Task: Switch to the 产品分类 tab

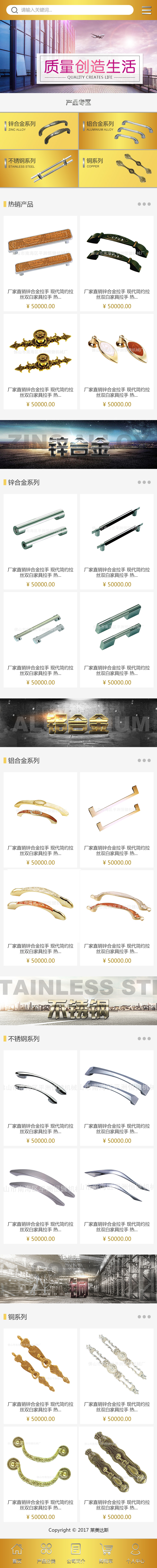Action: click(46, 1552)
